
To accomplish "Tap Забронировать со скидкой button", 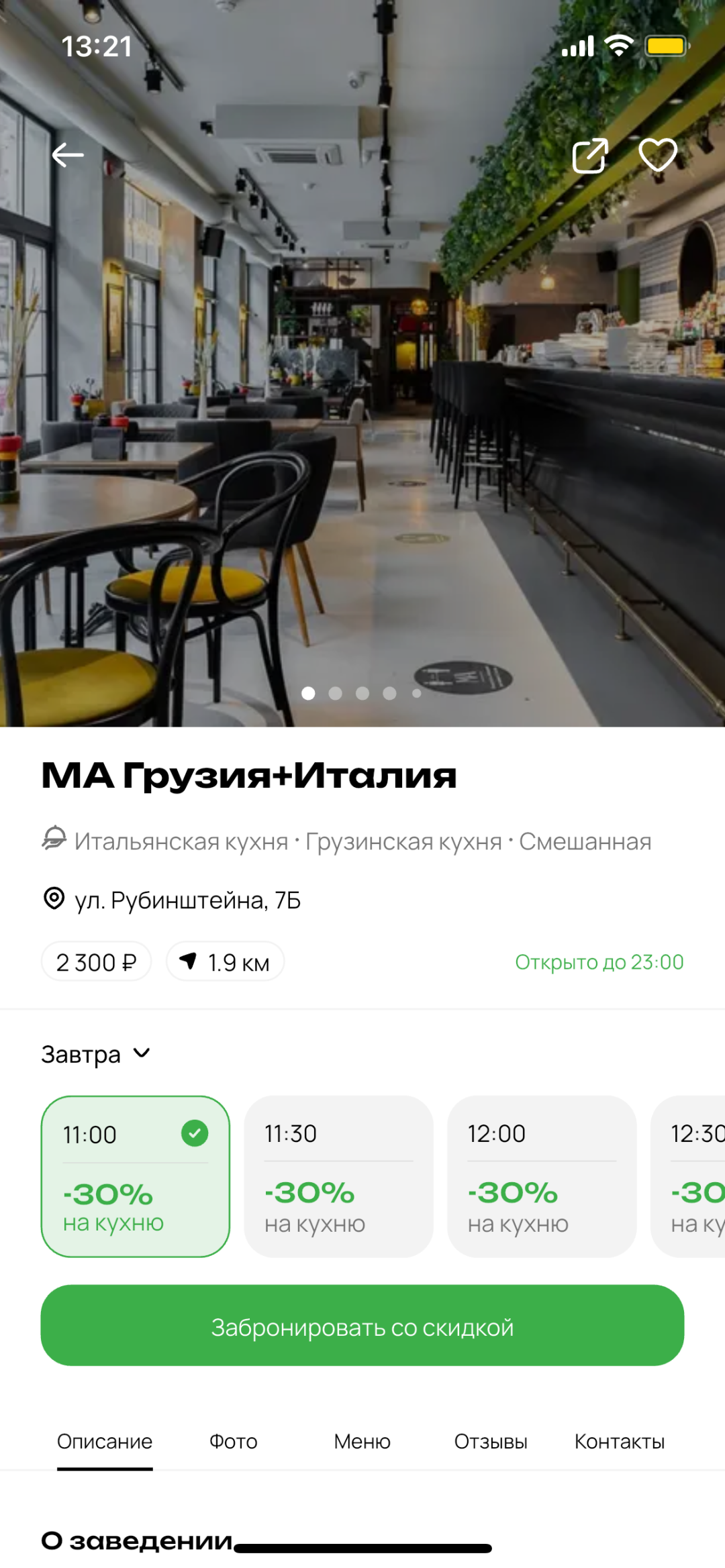I will pos(362,1326).
